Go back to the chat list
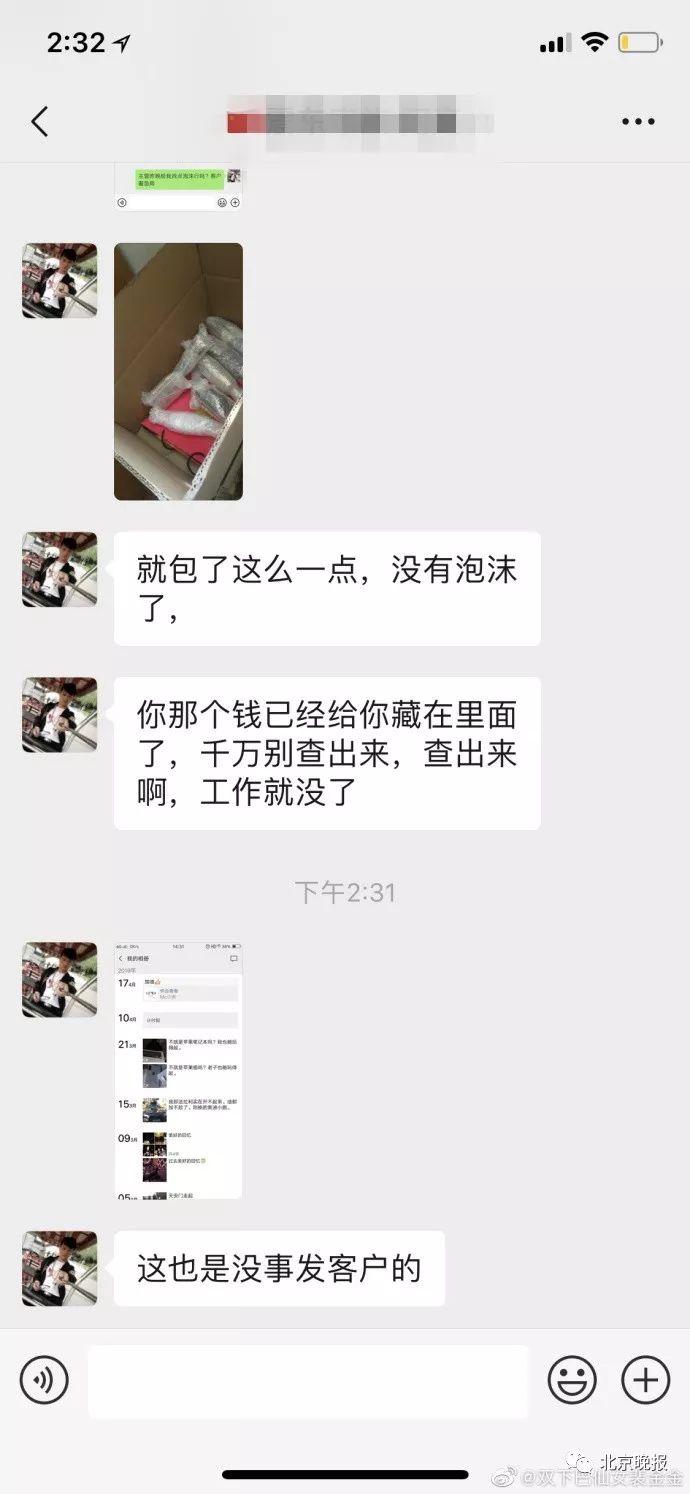 click(x=39, y=122)
